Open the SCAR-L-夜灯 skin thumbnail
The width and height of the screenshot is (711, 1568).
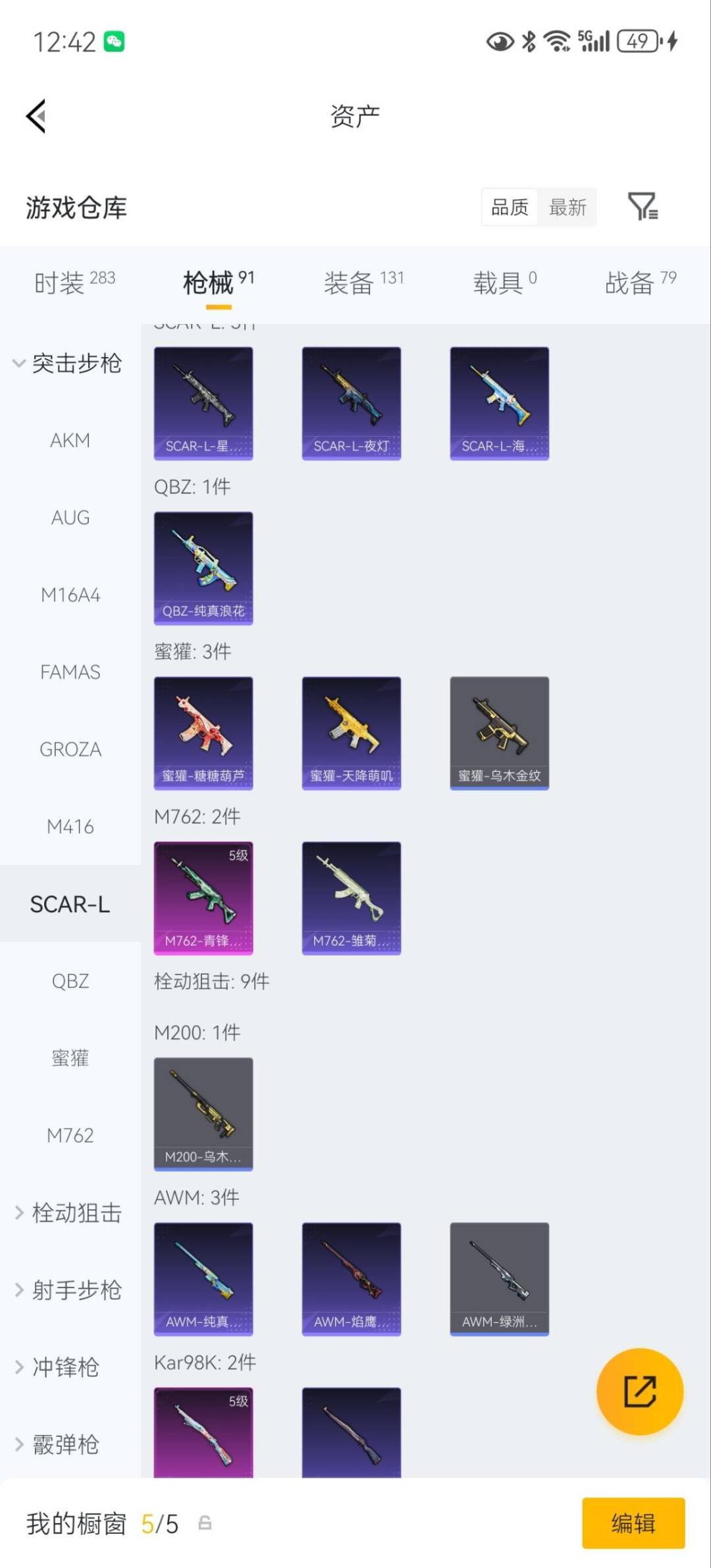tap(352, 402)
